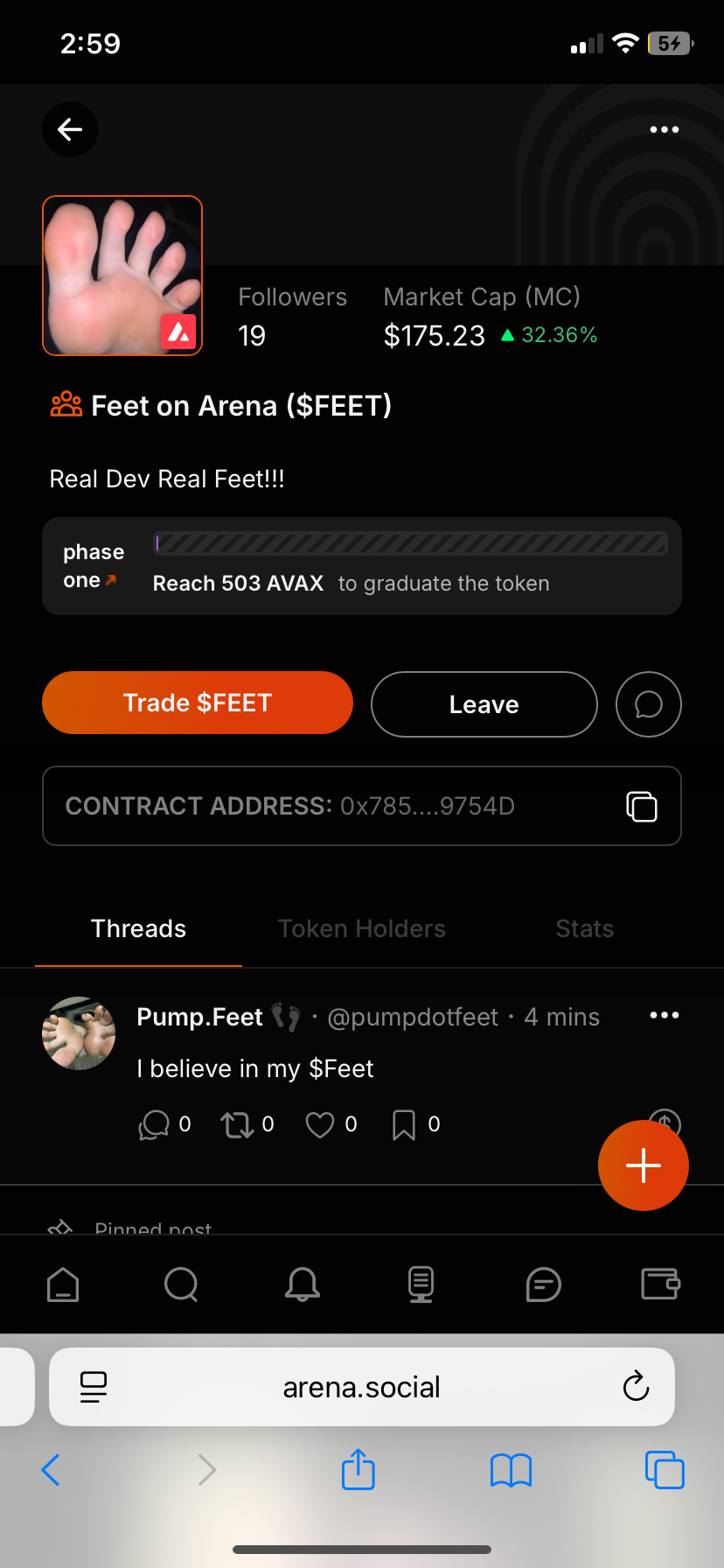Reply to the Pump.Feet post
Image resolution: width=724 pixels, height=1568 pixels.
coord(154,1124)
